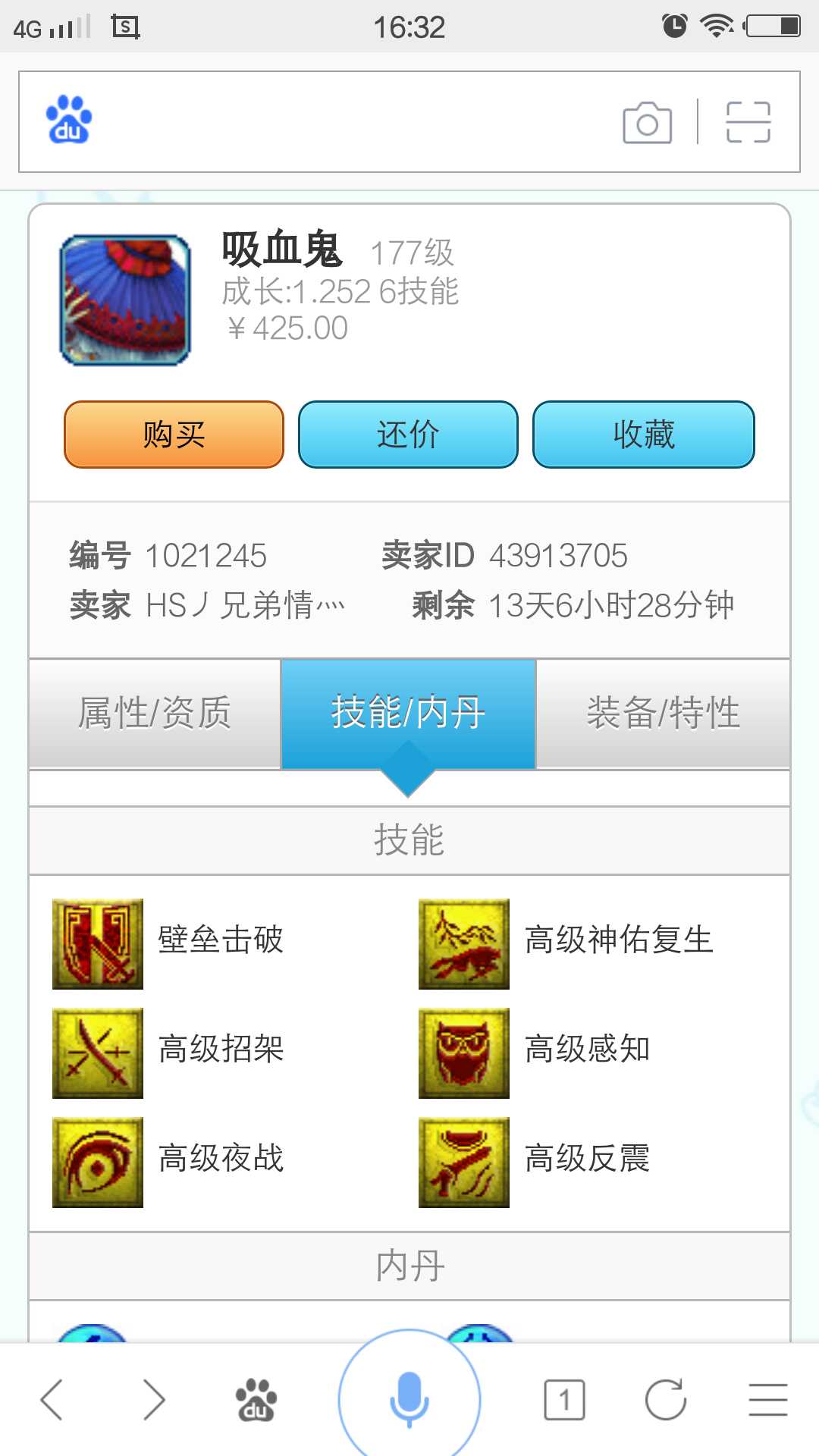Go back to the previous page
The height and width of the screenshot is (1456, 819).
coord(52,1399)
